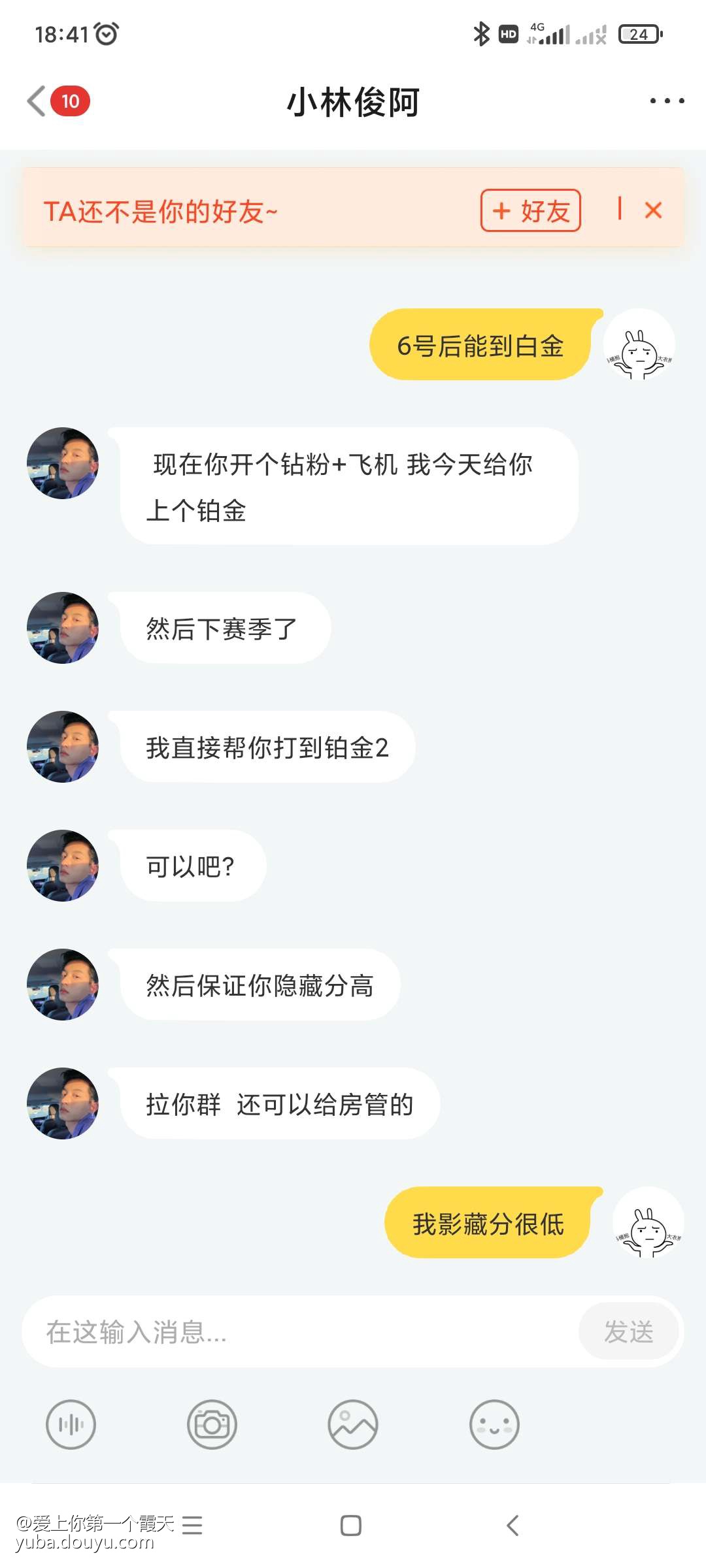Pick an image from the gallery

pos(353,1424)
